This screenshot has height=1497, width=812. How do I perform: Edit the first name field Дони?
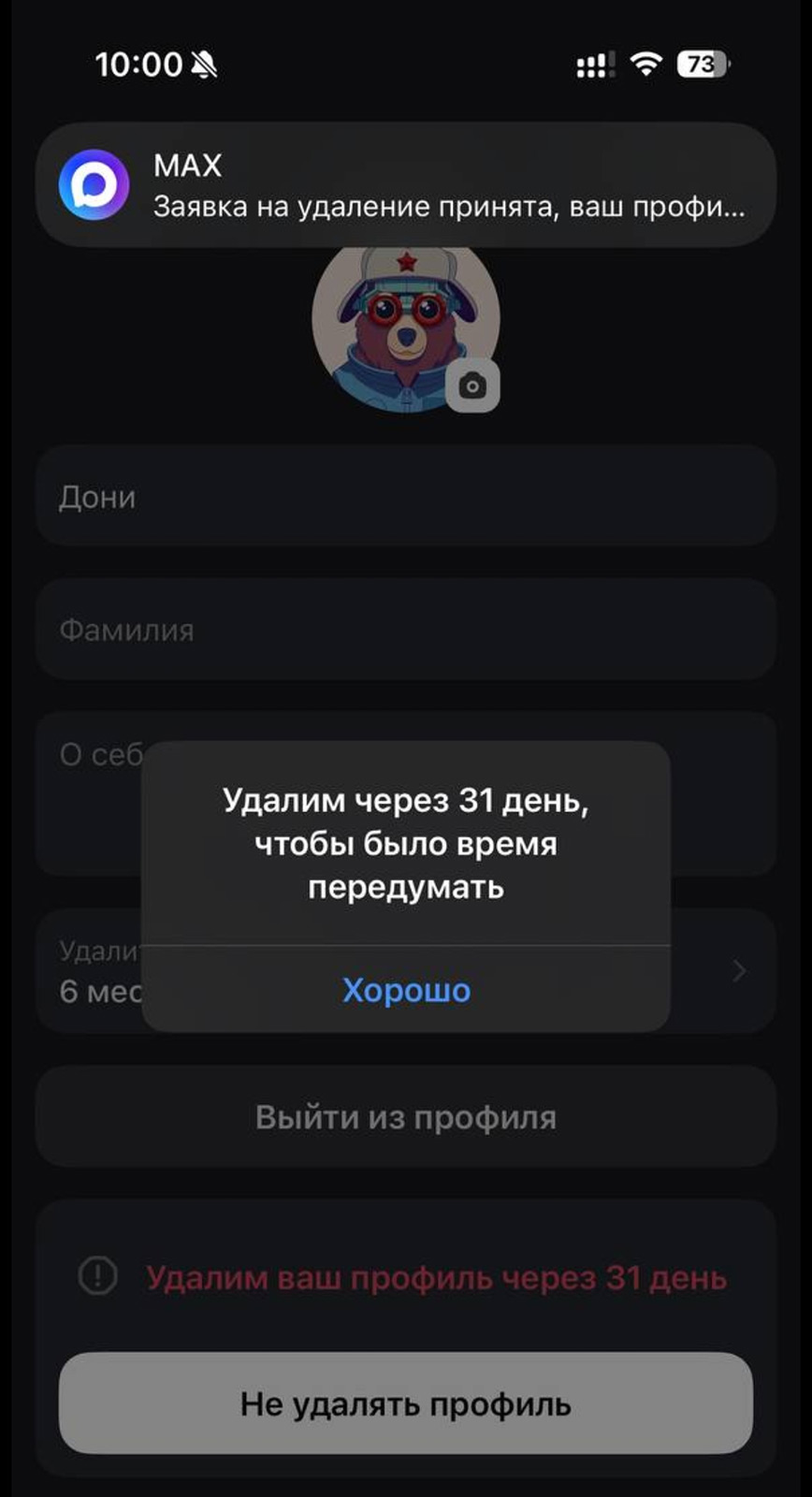click(x=406, y=497)
